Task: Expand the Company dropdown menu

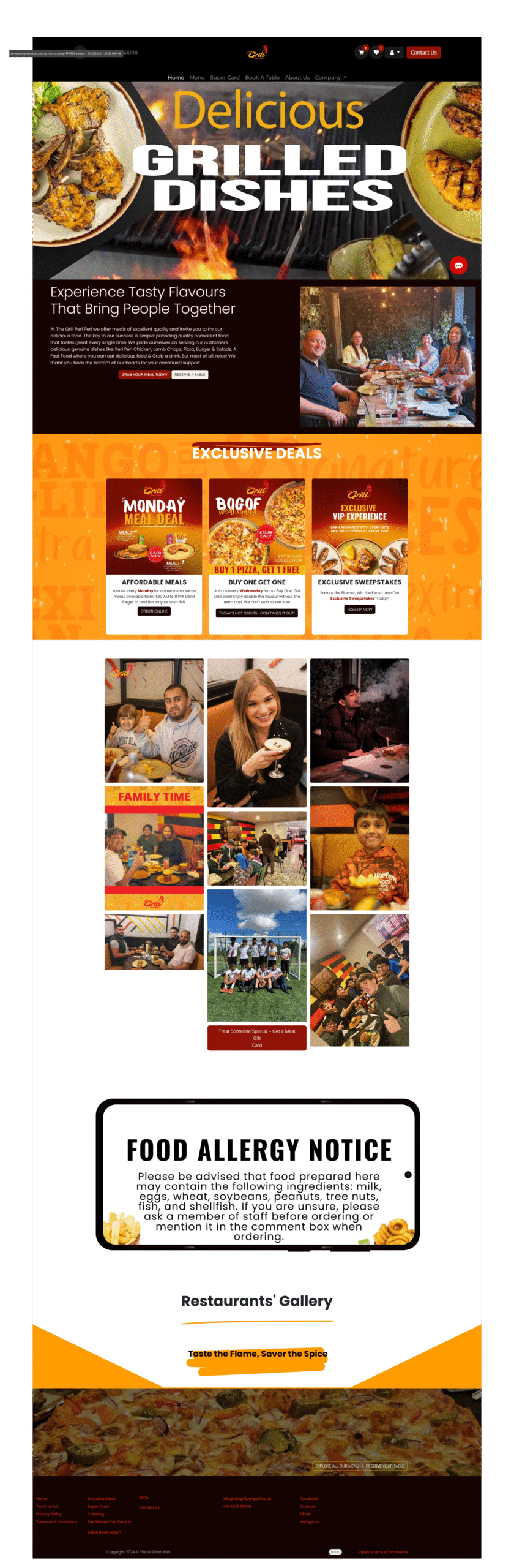Action: tap(330, 78)
